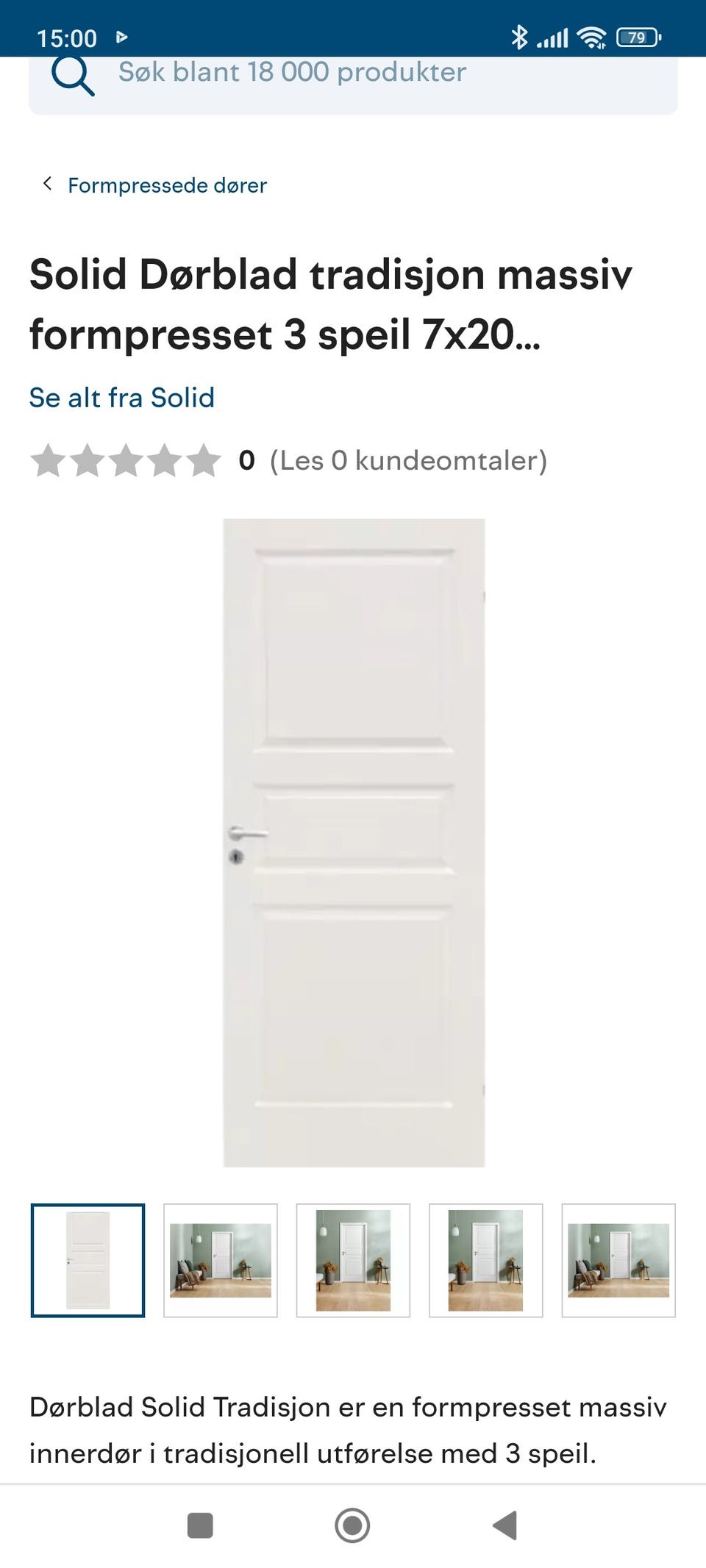This screenshot has width=706, height=1568.
Task: Tap the clock showing 15:00
Action: 68,36
